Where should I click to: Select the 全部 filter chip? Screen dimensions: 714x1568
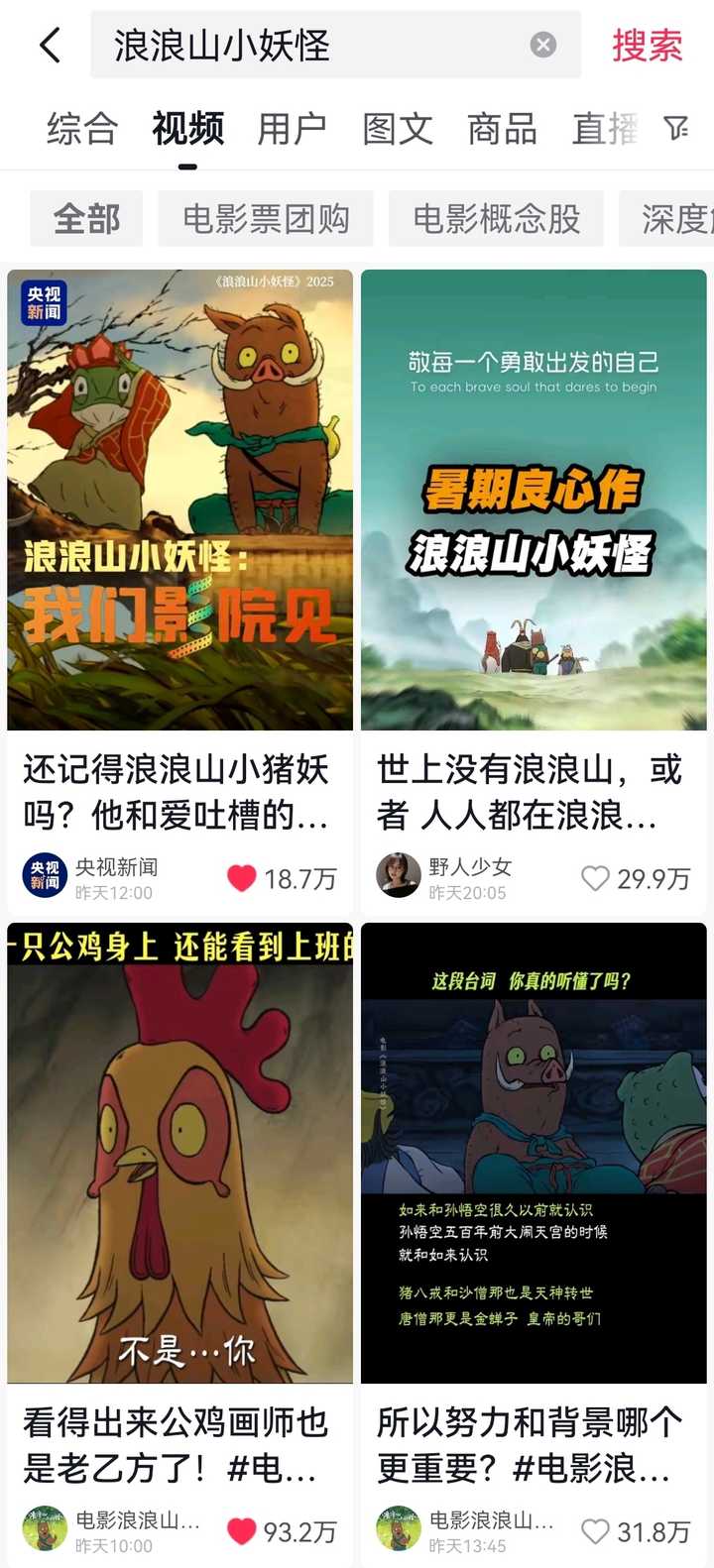pyautogui.click(x=86, y=218)
